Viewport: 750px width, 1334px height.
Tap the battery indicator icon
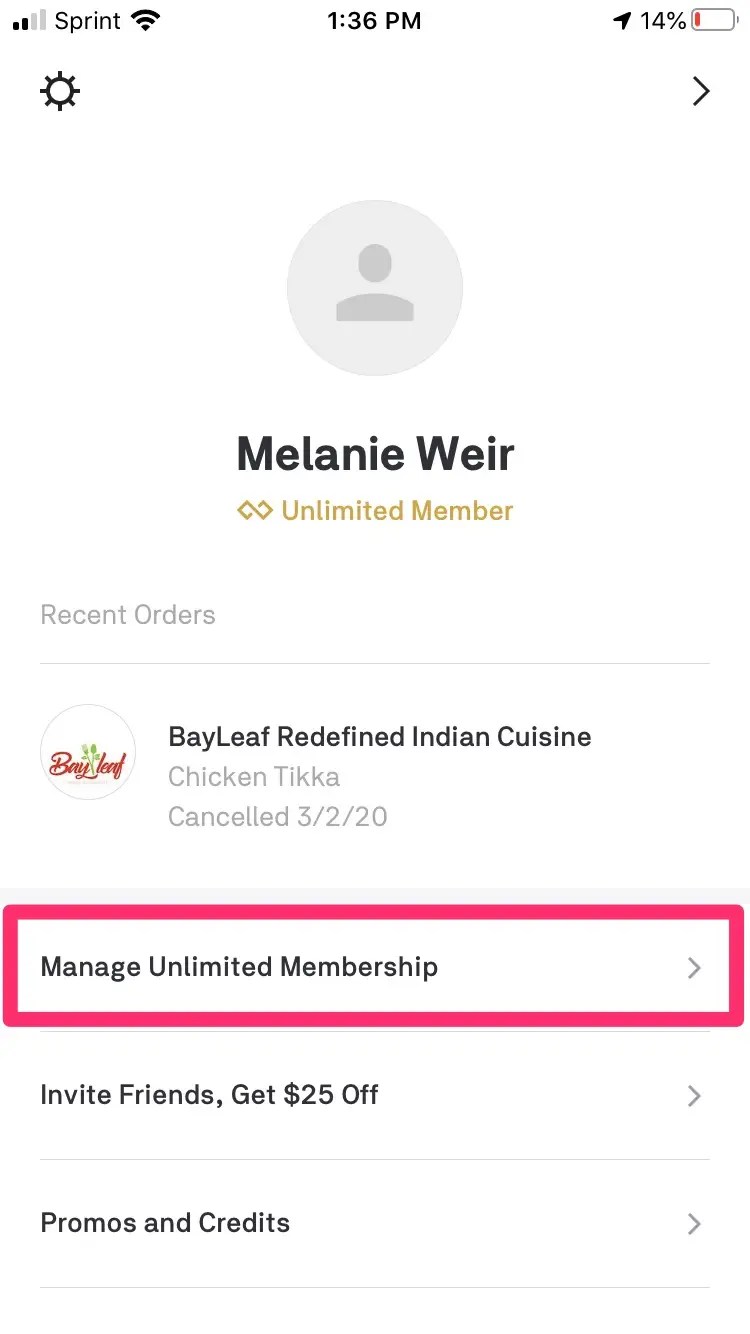click(x=713, y=18)
